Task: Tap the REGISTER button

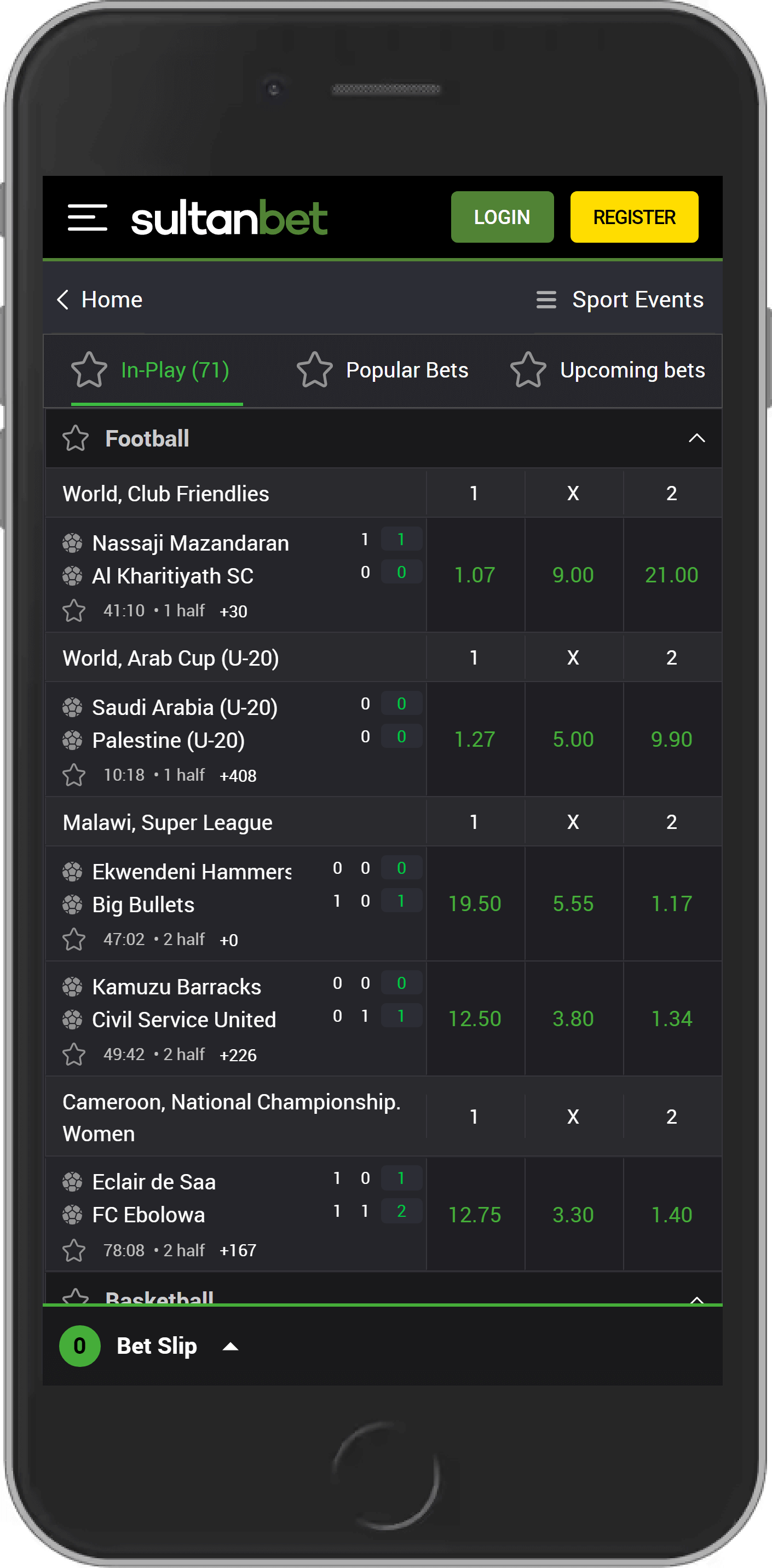Action: coord(634,218)
